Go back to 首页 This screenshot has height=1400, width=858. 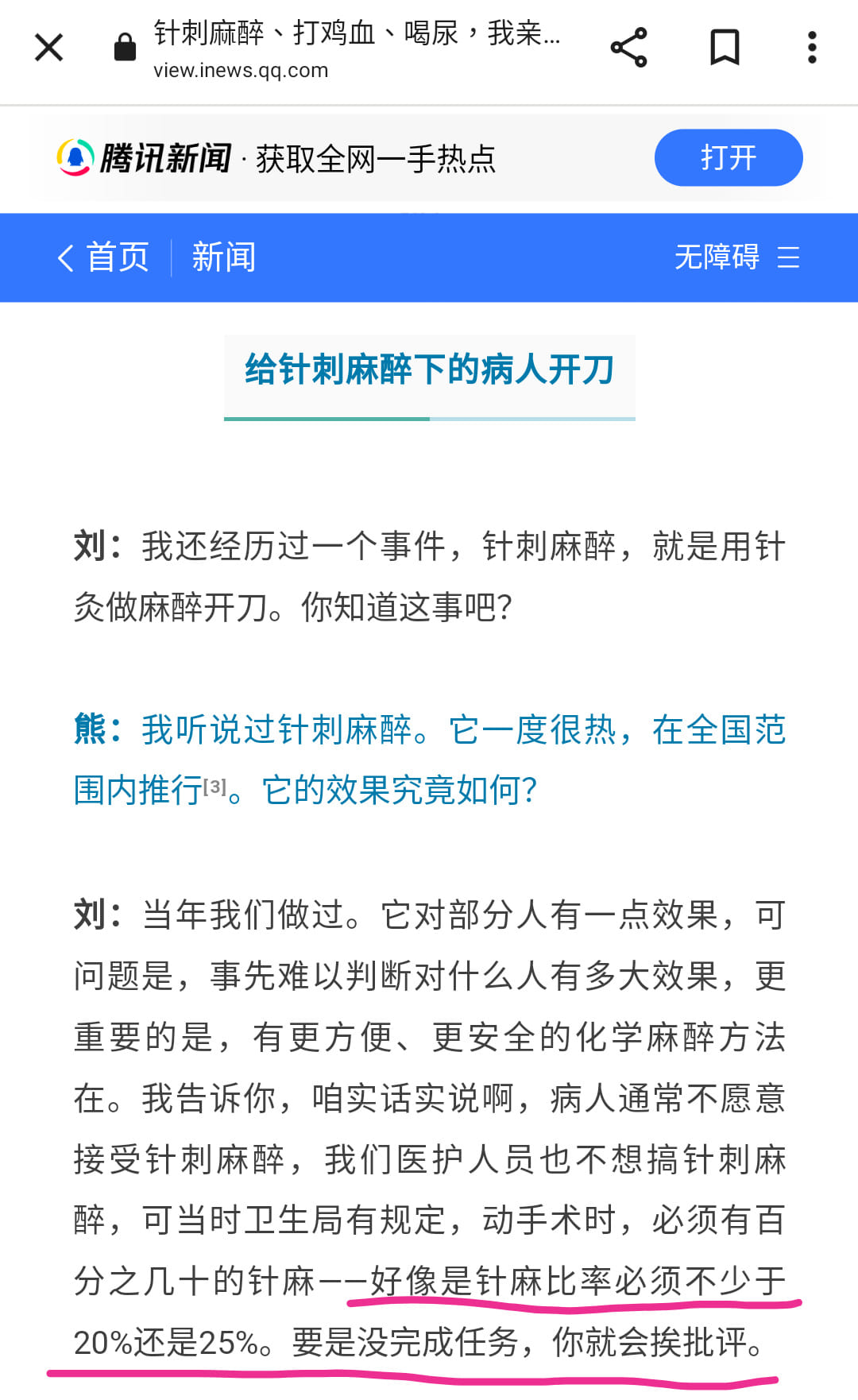[103, 257]
